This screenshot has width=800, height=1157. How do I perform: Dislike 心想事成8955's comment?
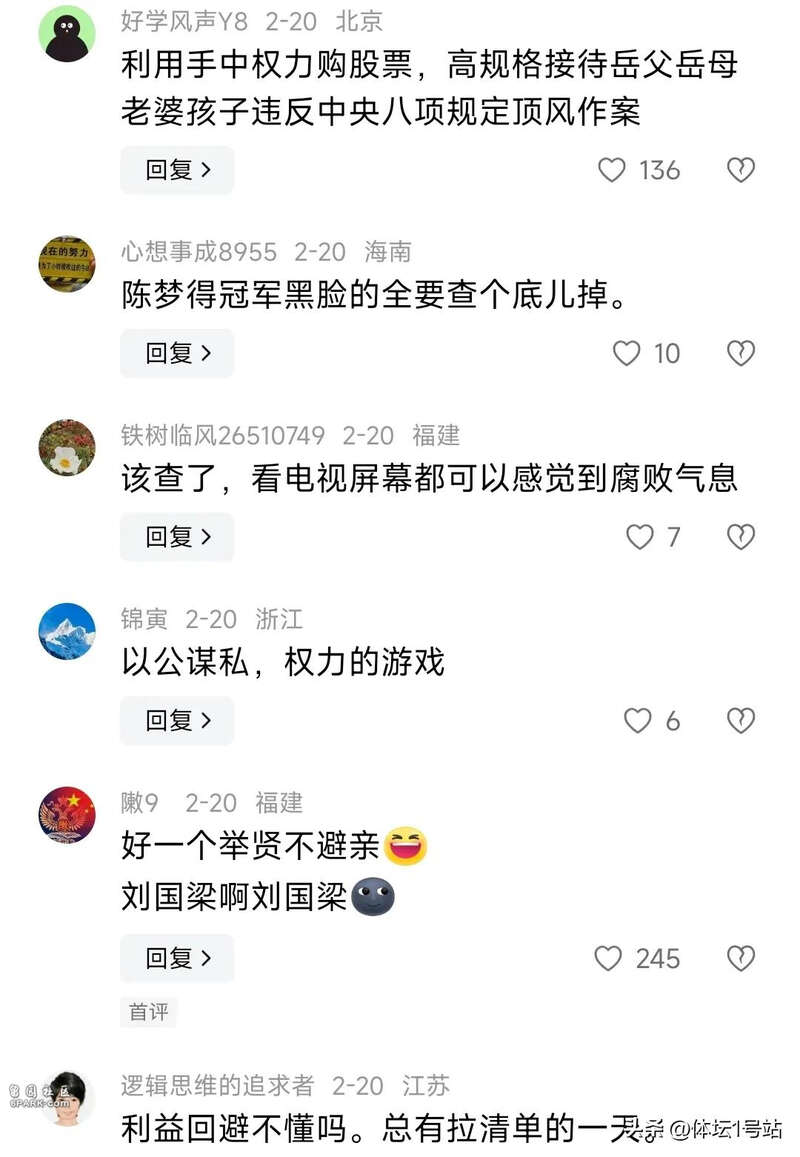click(x=740, y=353)
